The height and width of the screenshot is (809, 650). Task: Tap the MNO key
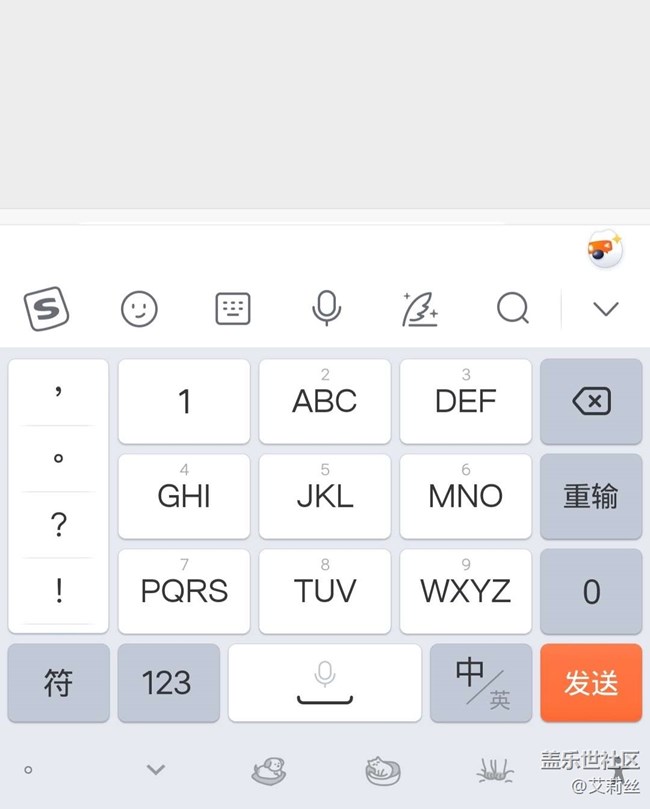(466, 496)
